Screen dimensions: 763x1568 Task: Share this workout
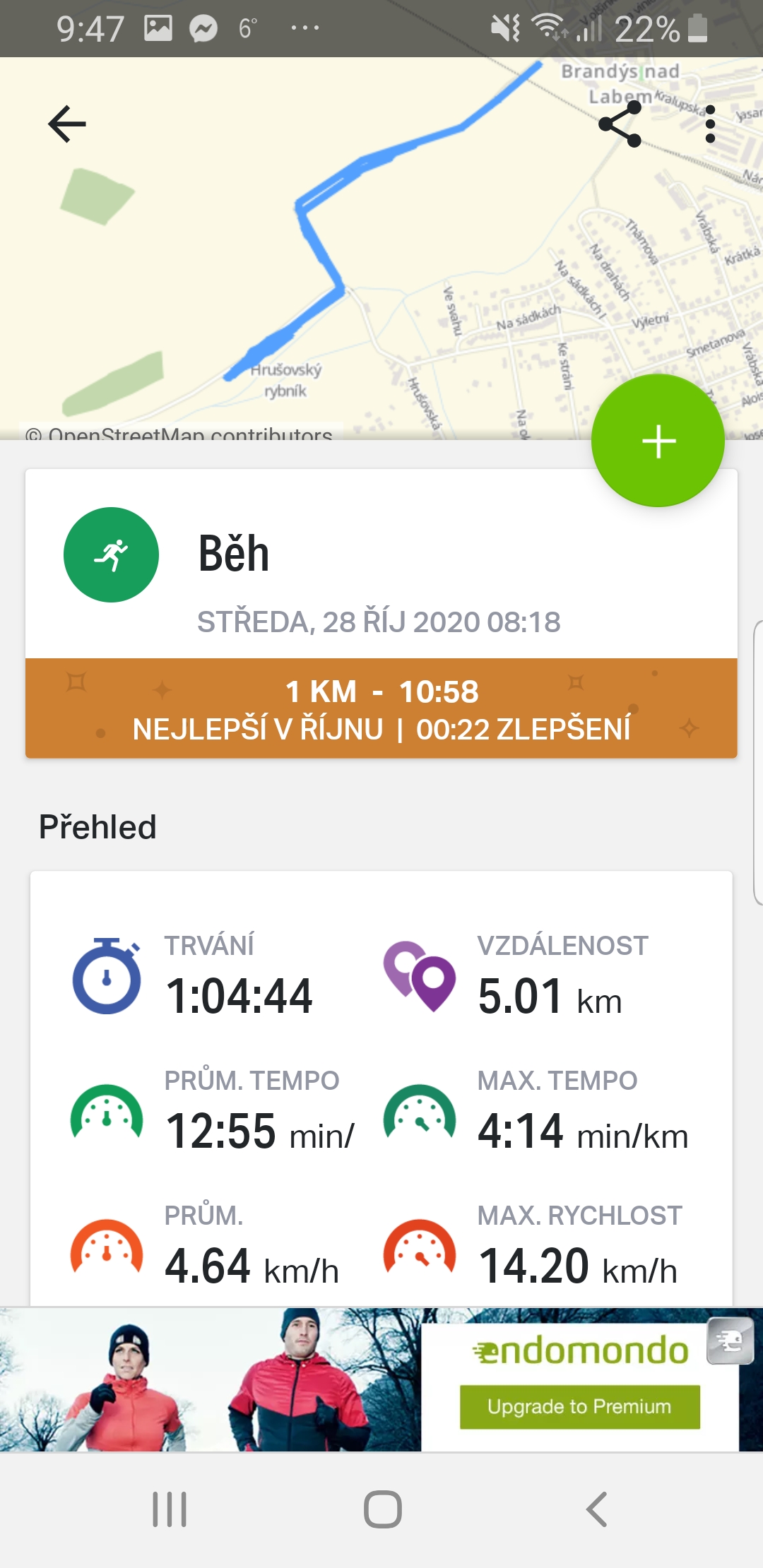click(620, 124)
